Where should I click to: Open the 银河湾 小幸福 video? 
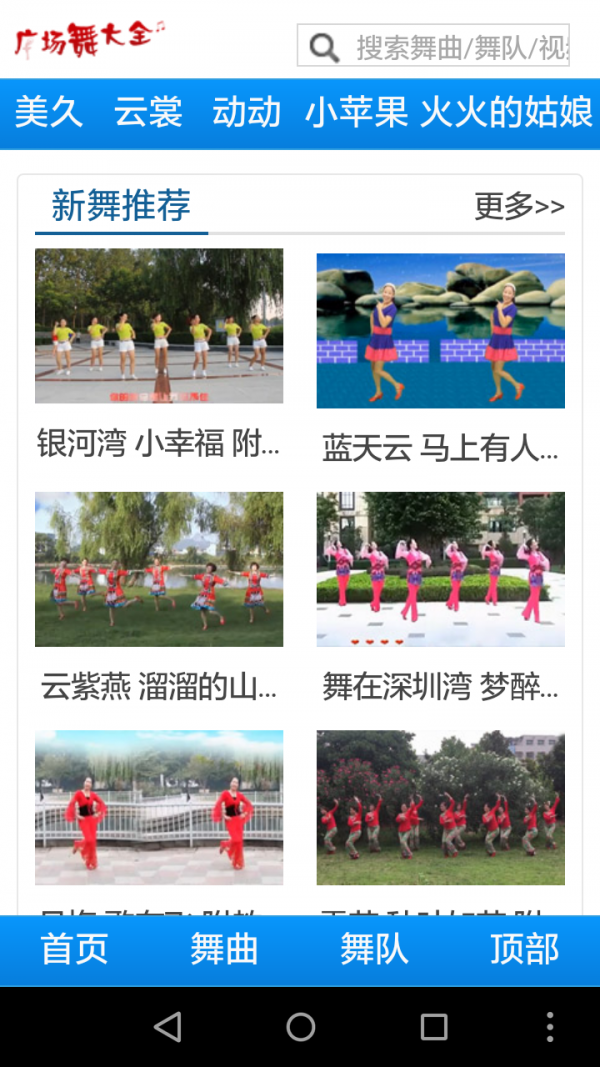tap(159, 327)
